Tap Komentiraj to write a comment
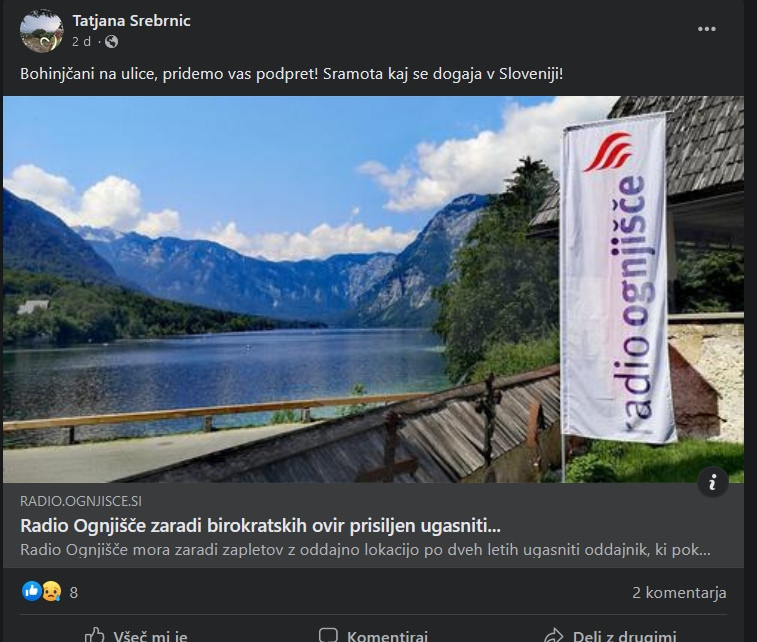 pyautogui.click(x=372, y=634)
